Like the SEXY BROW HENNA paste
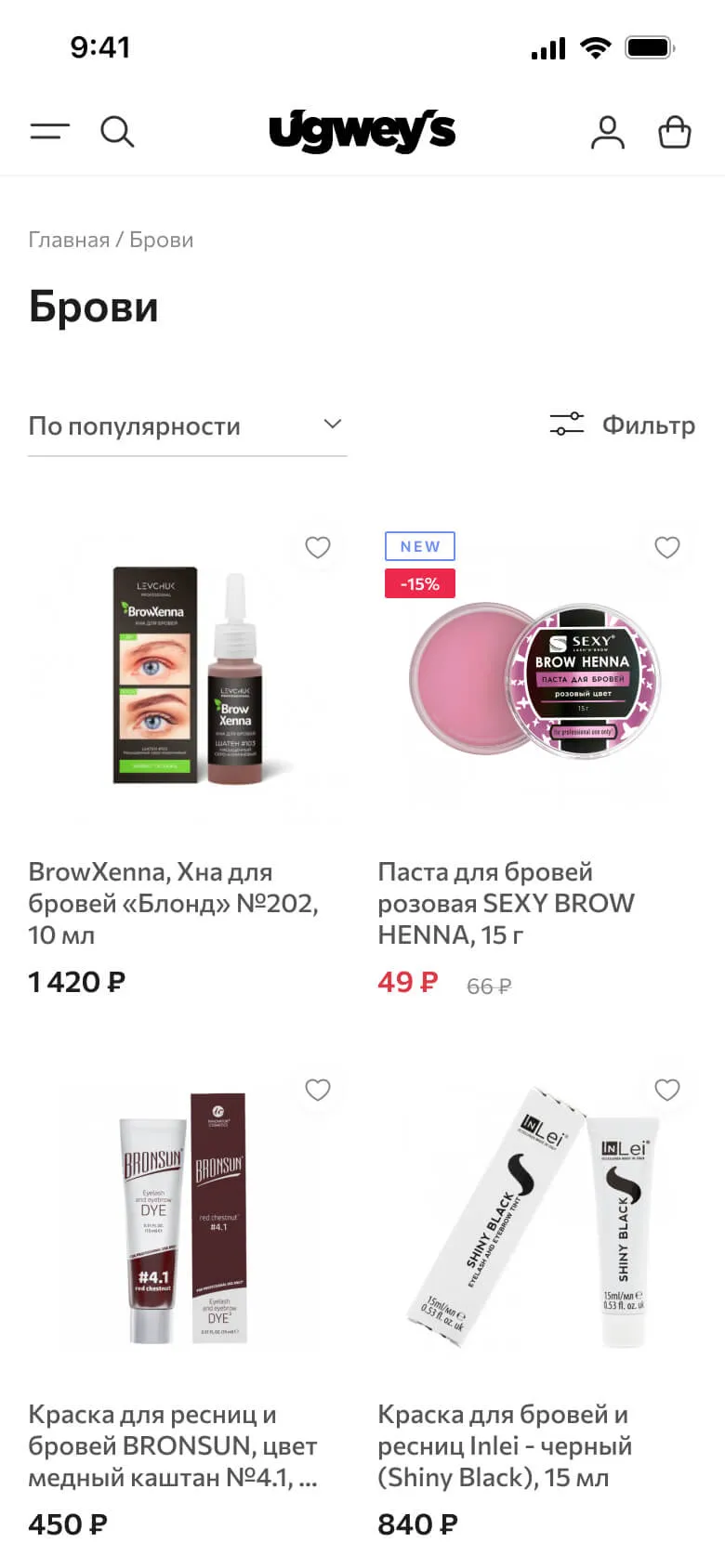The height and width of the screenshot is (1568, 725). (x=666, y=547)
